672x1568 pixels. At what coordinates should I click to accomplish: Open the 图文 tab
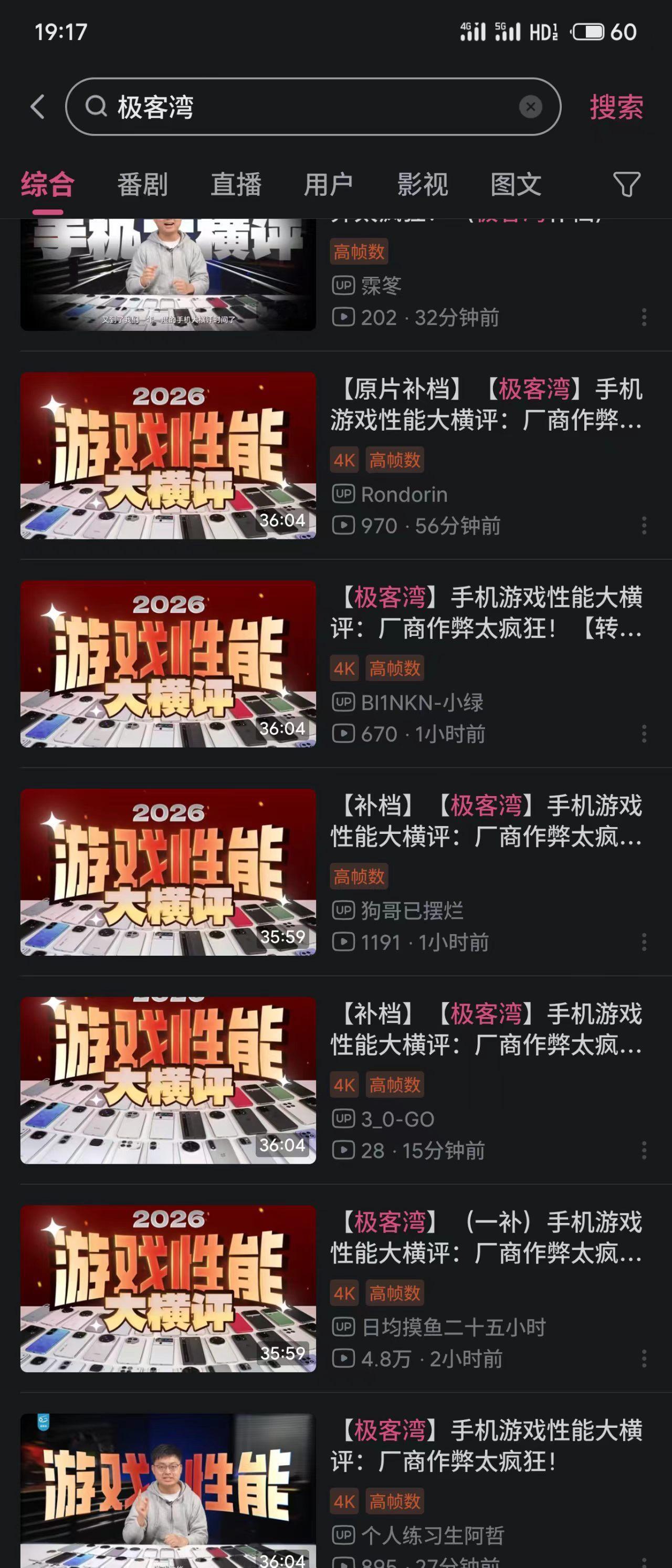[x=516, y=186]
